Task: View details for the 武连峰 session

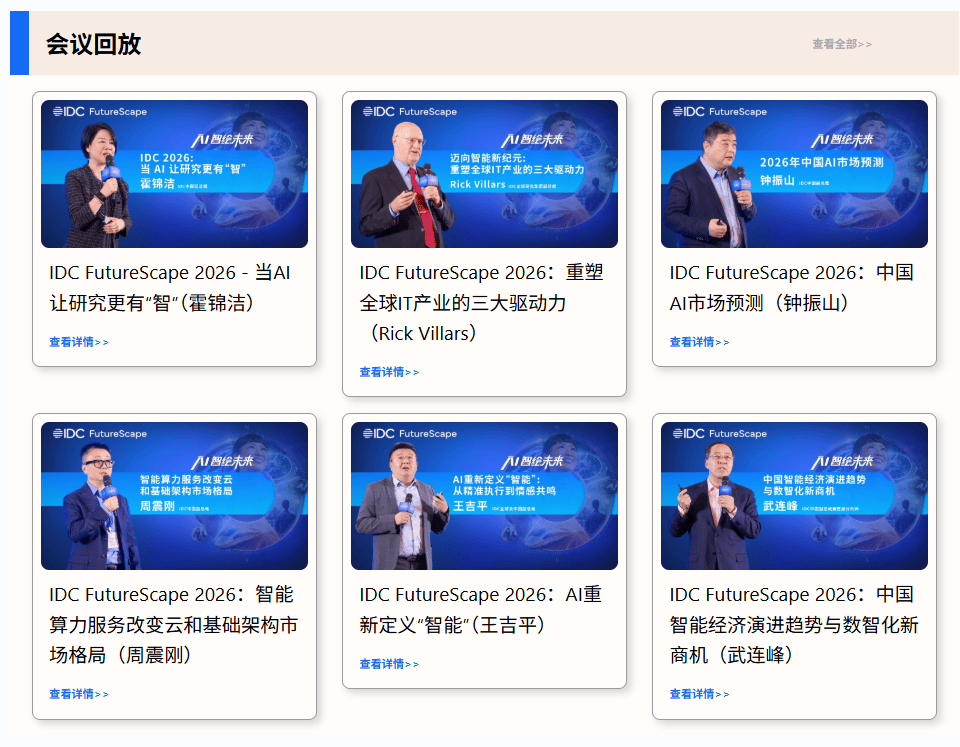Action: pos(699,694)
